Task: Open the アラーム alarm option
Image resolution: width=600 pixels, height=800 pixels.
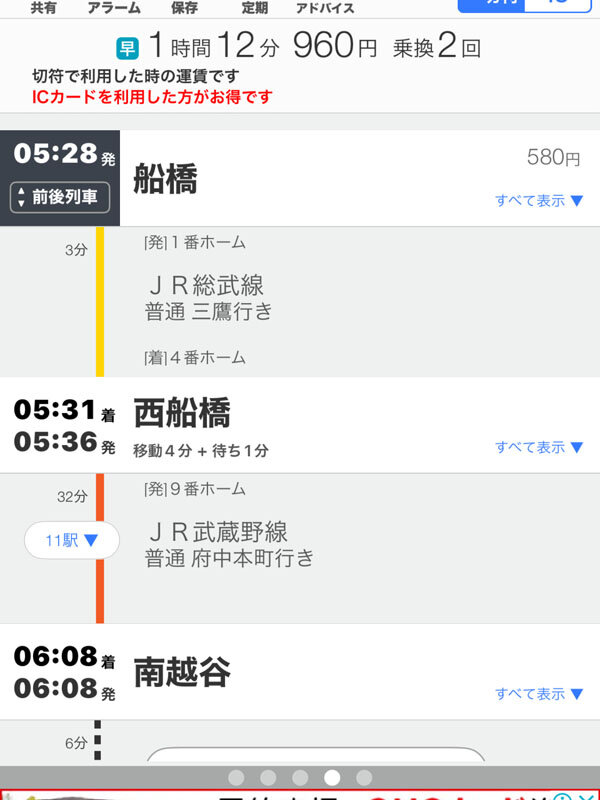Action: coord(114,8)
